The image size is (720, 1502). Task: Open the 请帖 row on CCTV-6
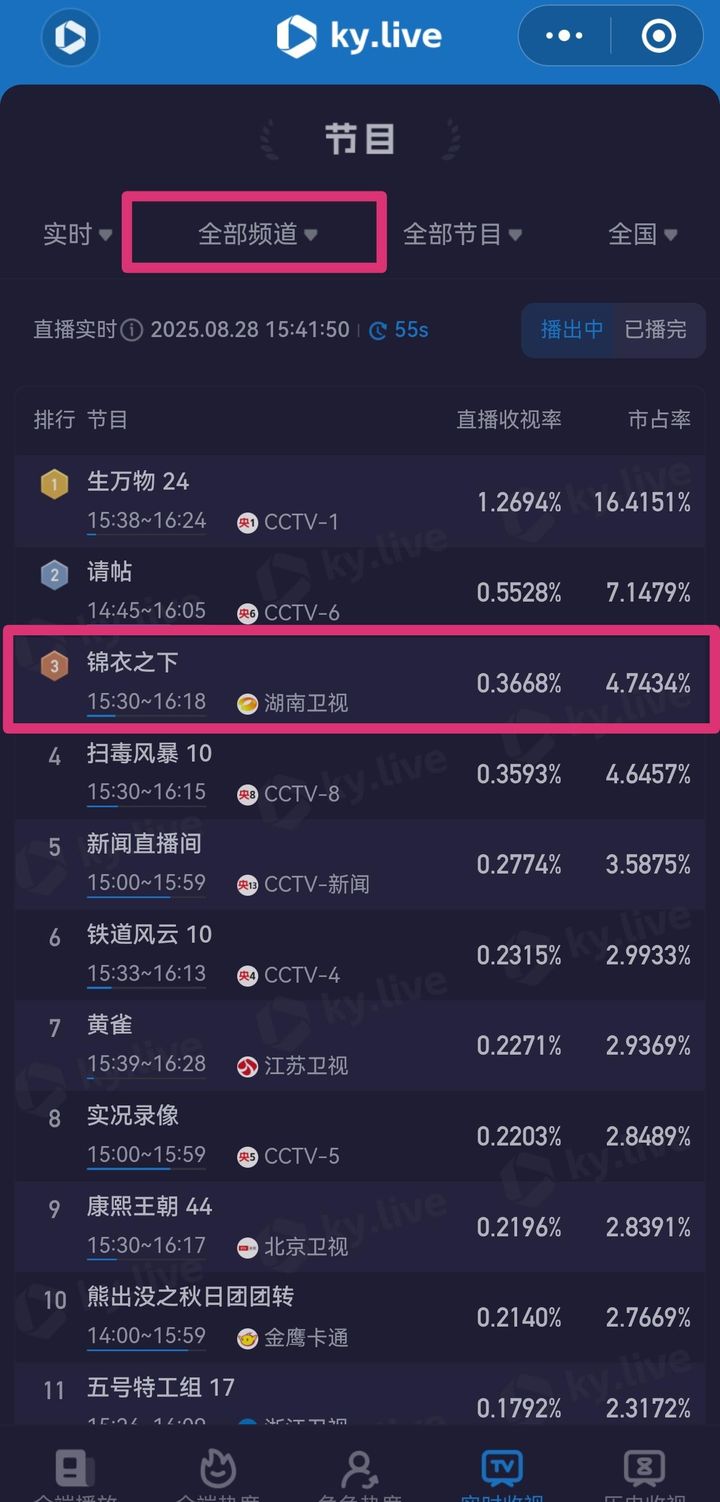click(x=360, y=592)
